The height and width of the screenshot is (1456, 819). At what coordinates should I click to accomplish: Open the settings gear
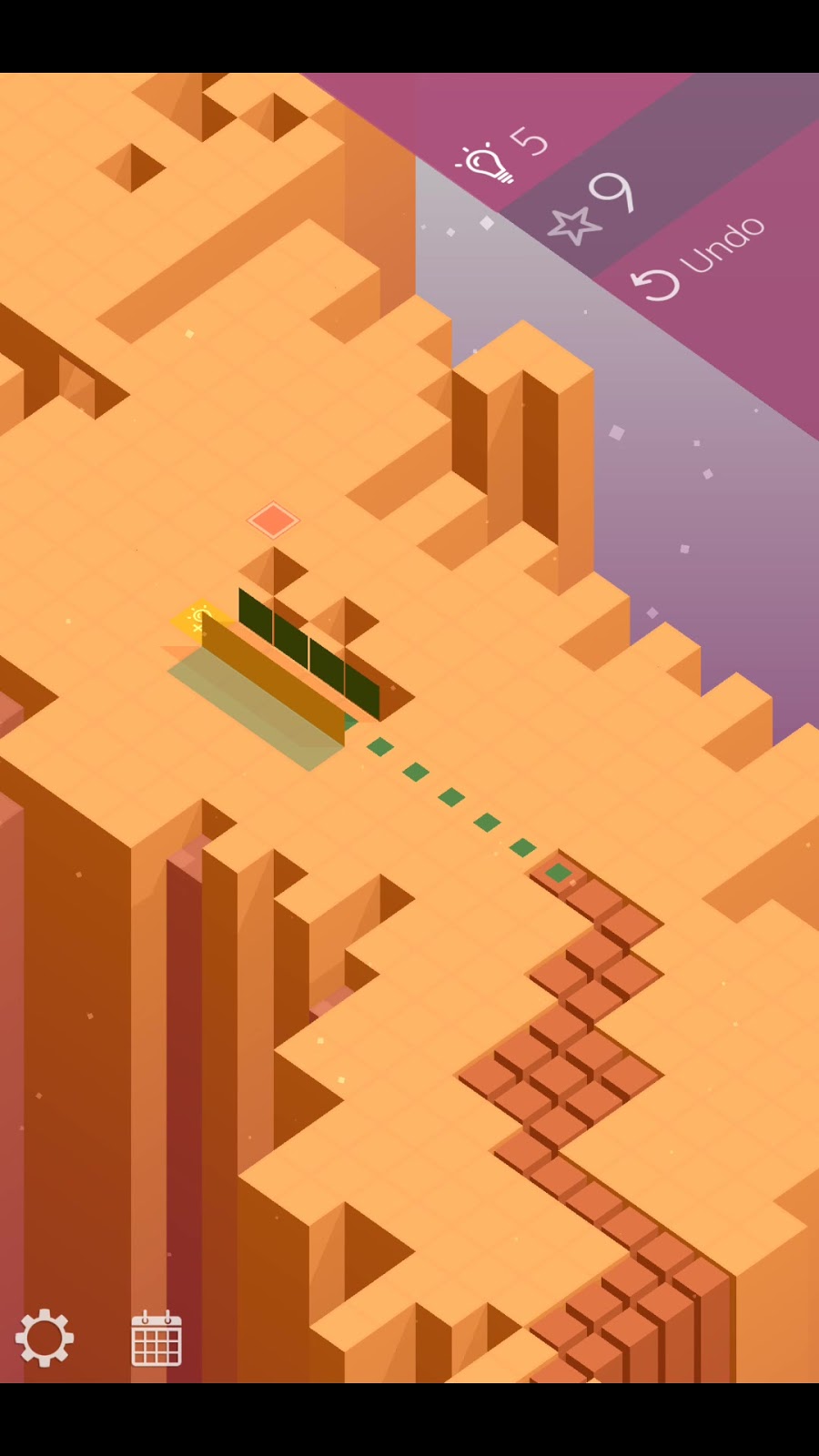[x=44, y=1338]
